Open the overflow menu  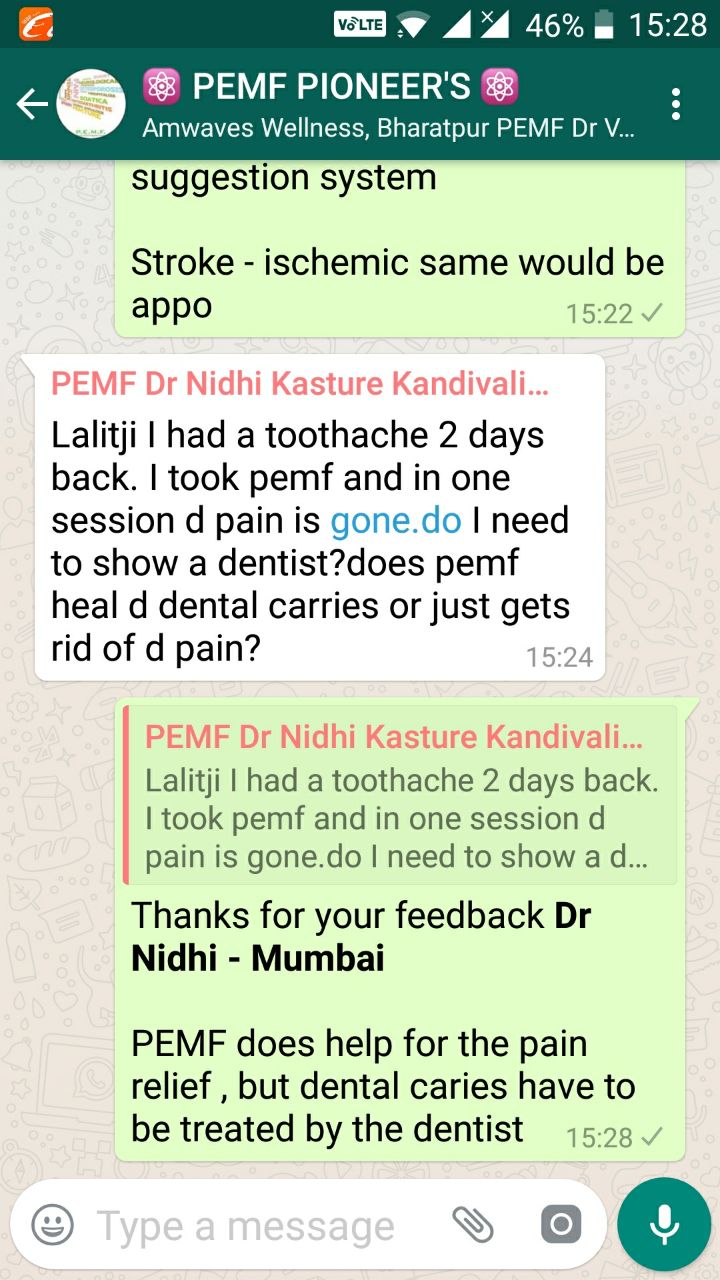pyautogui.click(x=677, y=104)
